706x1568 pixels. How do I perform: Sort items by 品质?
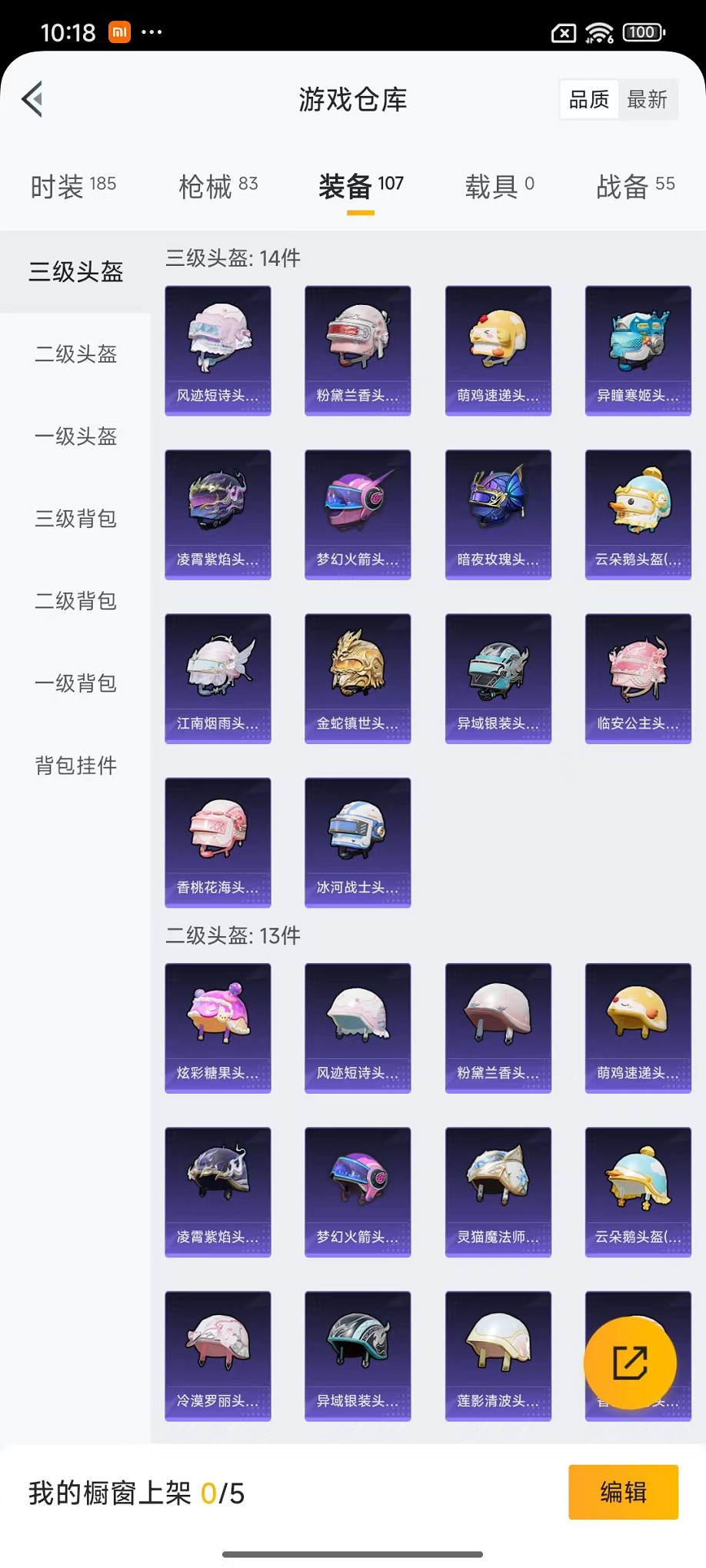coord(588,100)
